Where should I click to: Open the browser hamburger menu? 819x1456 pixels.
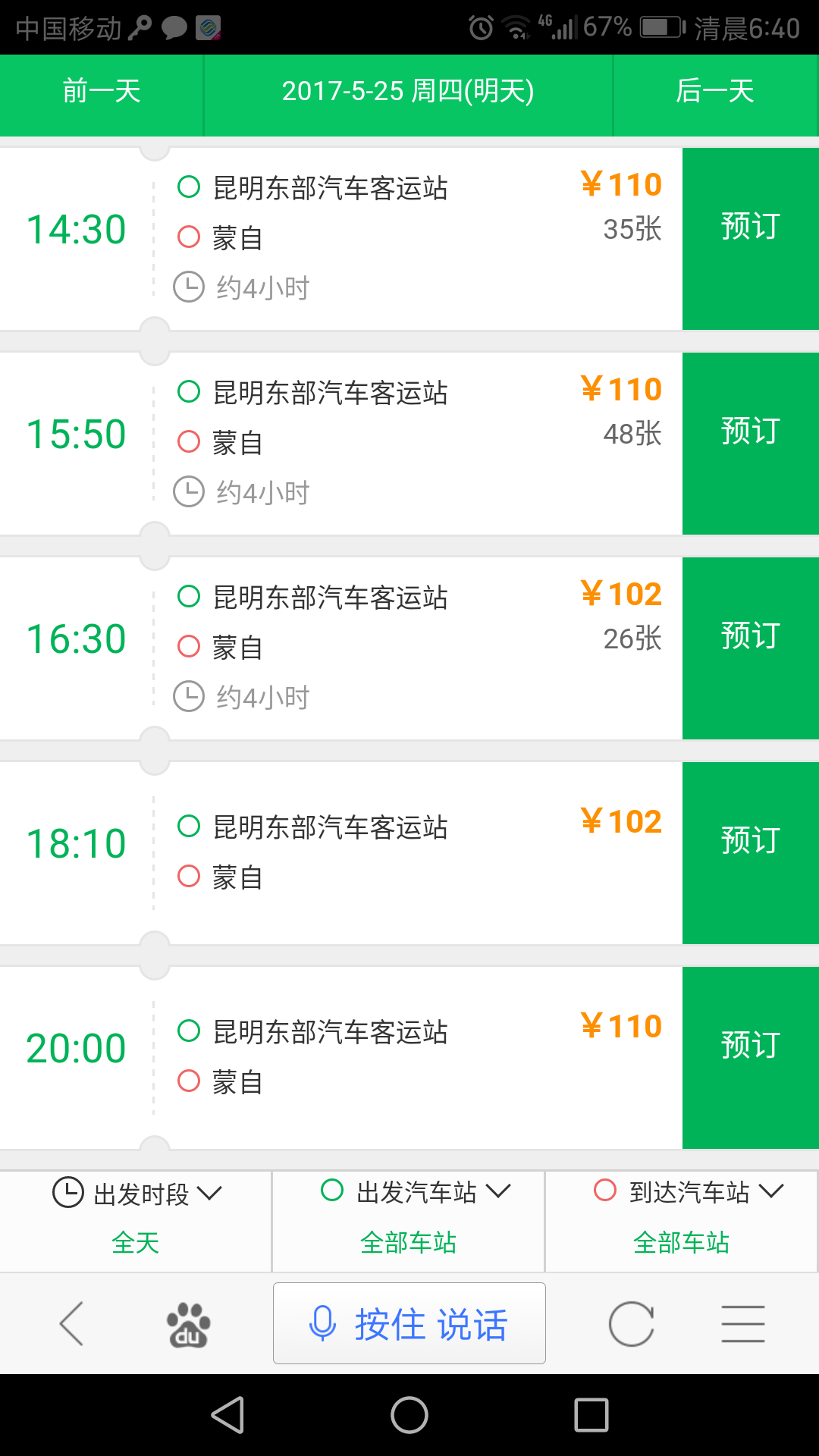point(743,1324)
